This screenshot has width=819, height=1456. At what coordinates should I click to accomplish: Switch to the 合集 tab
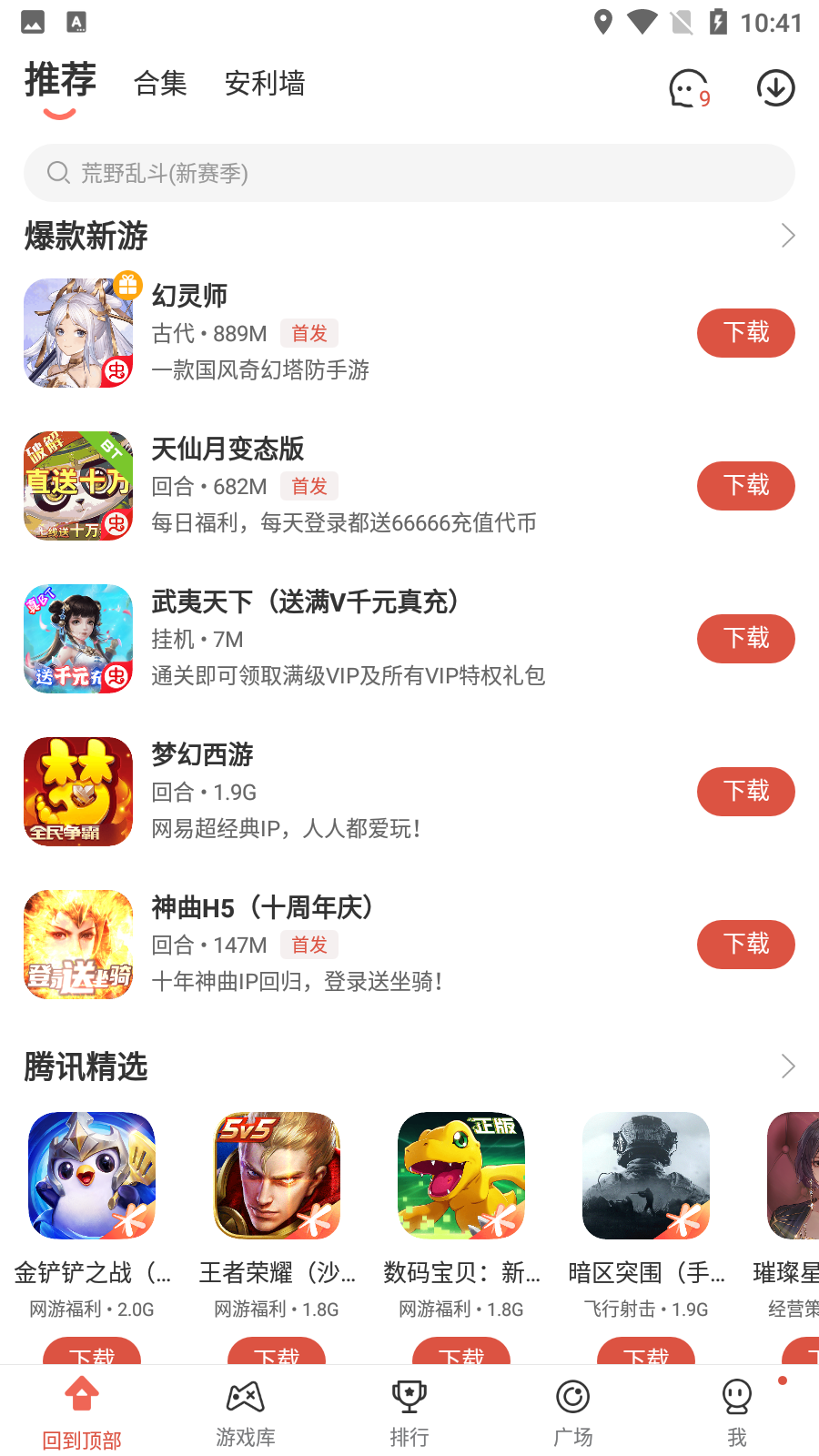[160, 84]
